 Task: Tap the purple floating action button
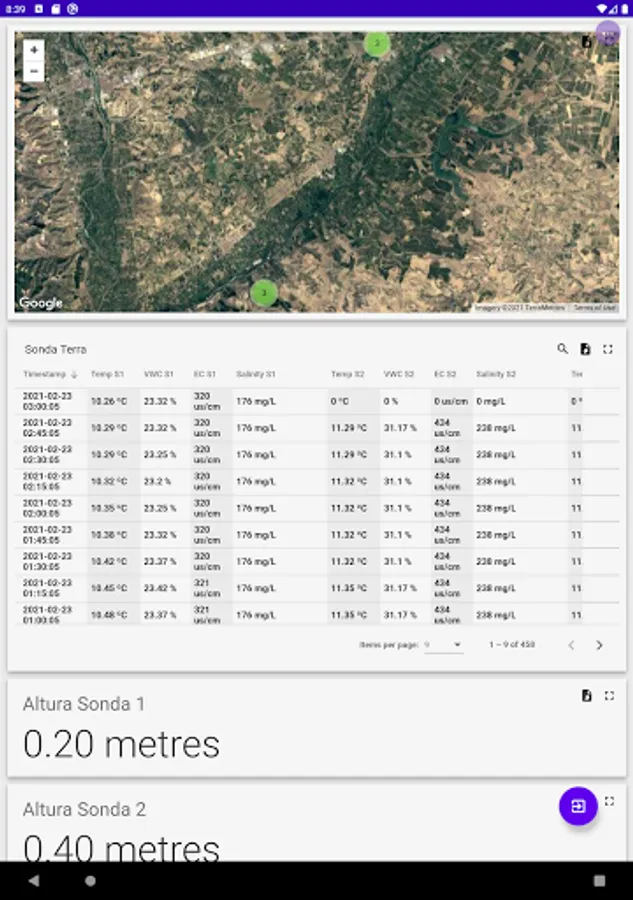tap(578, 806)
